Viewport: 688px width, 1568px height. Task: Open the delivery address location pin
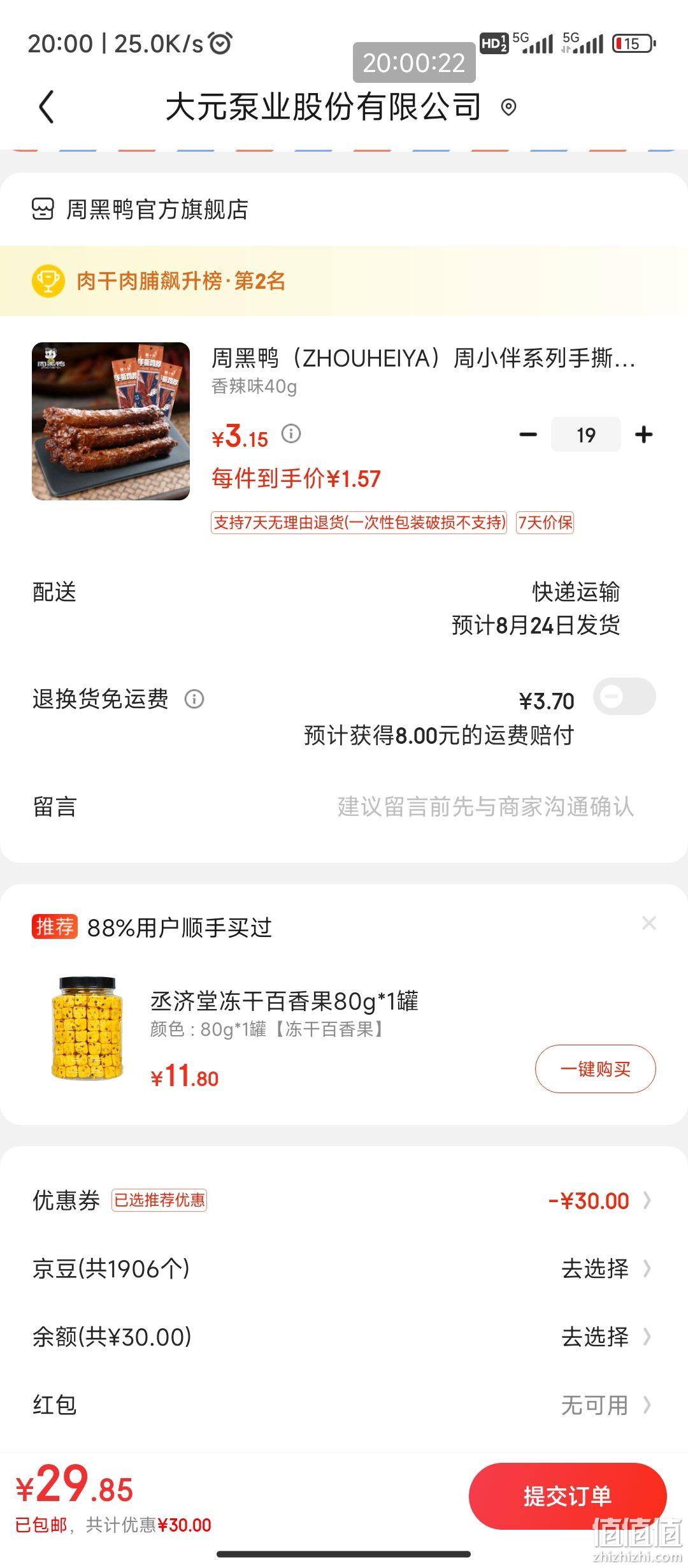coord(508,107)
